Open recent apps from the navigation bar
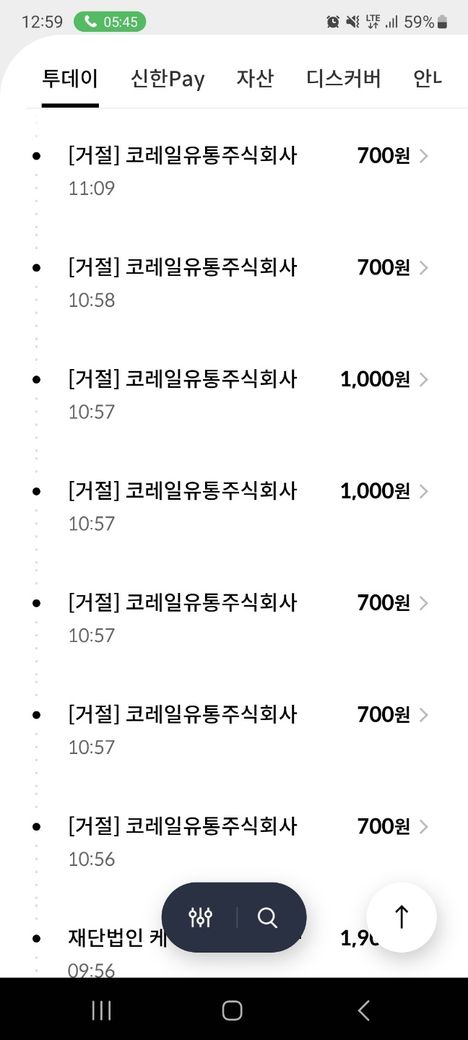The width and height of the screenshot is (468, 1040). [x=101, y=1010]
